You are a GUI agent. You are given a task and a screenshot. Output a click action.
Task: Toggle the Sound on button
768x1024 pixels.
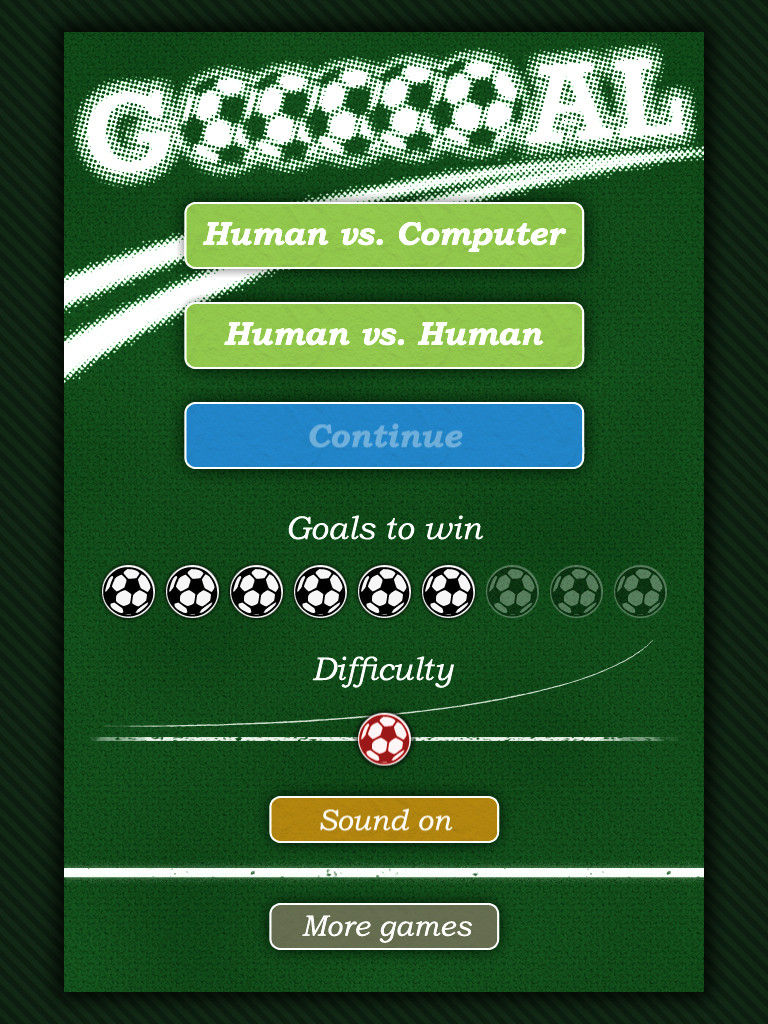(384, 820)
